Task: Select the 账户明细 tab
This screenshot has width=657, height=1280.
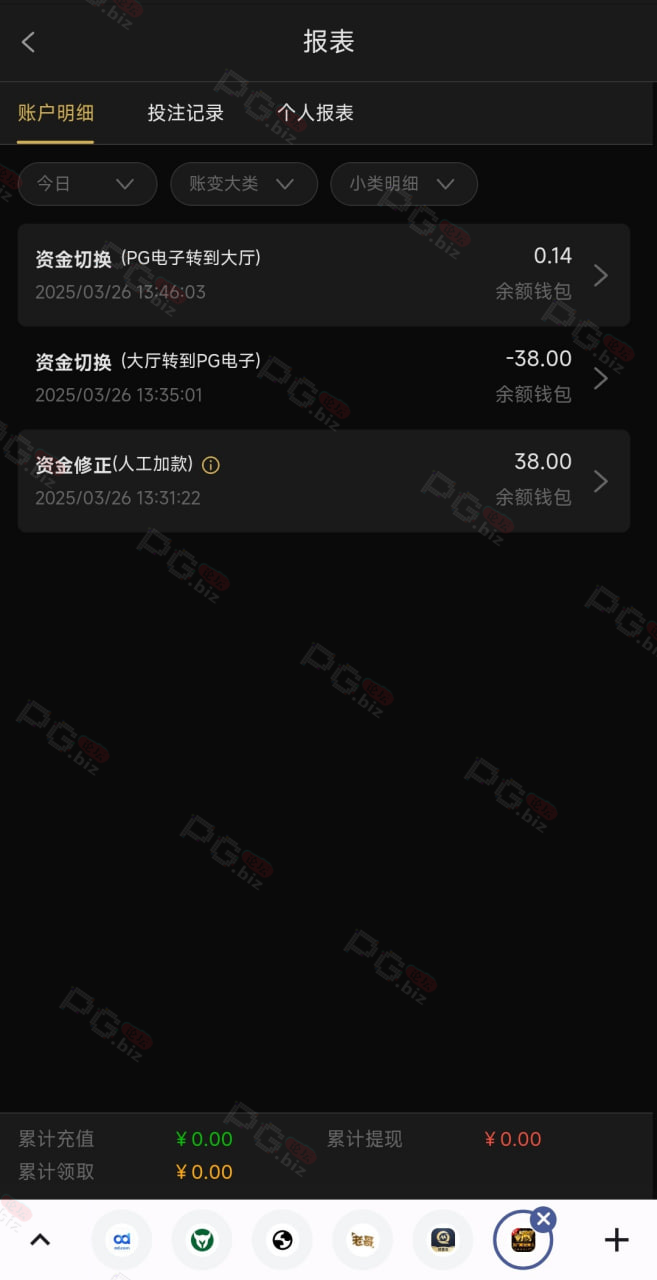Action: [x=56, y=113]
